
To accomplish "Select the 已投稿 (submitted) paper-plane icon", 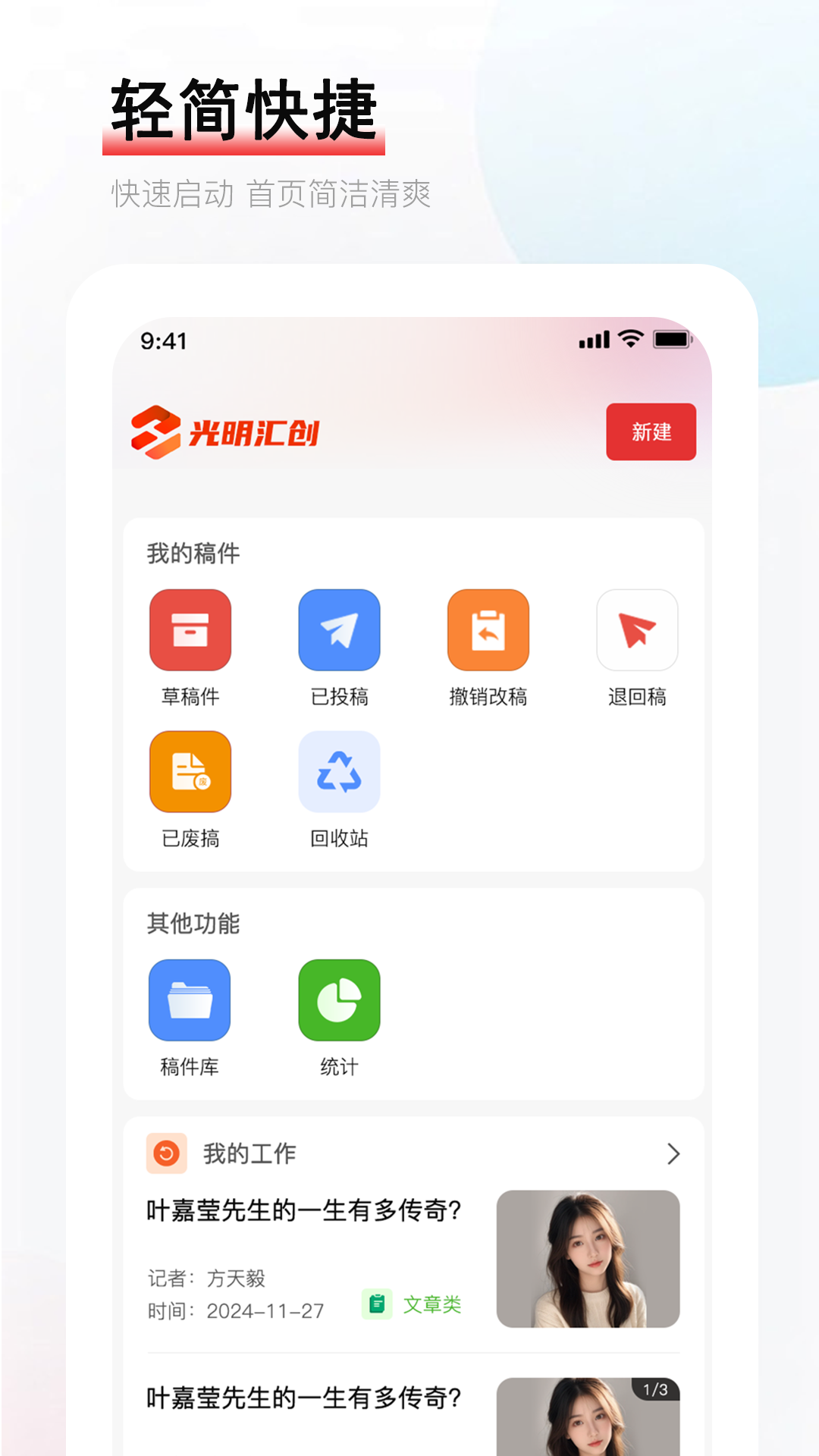I will point(339,630).
